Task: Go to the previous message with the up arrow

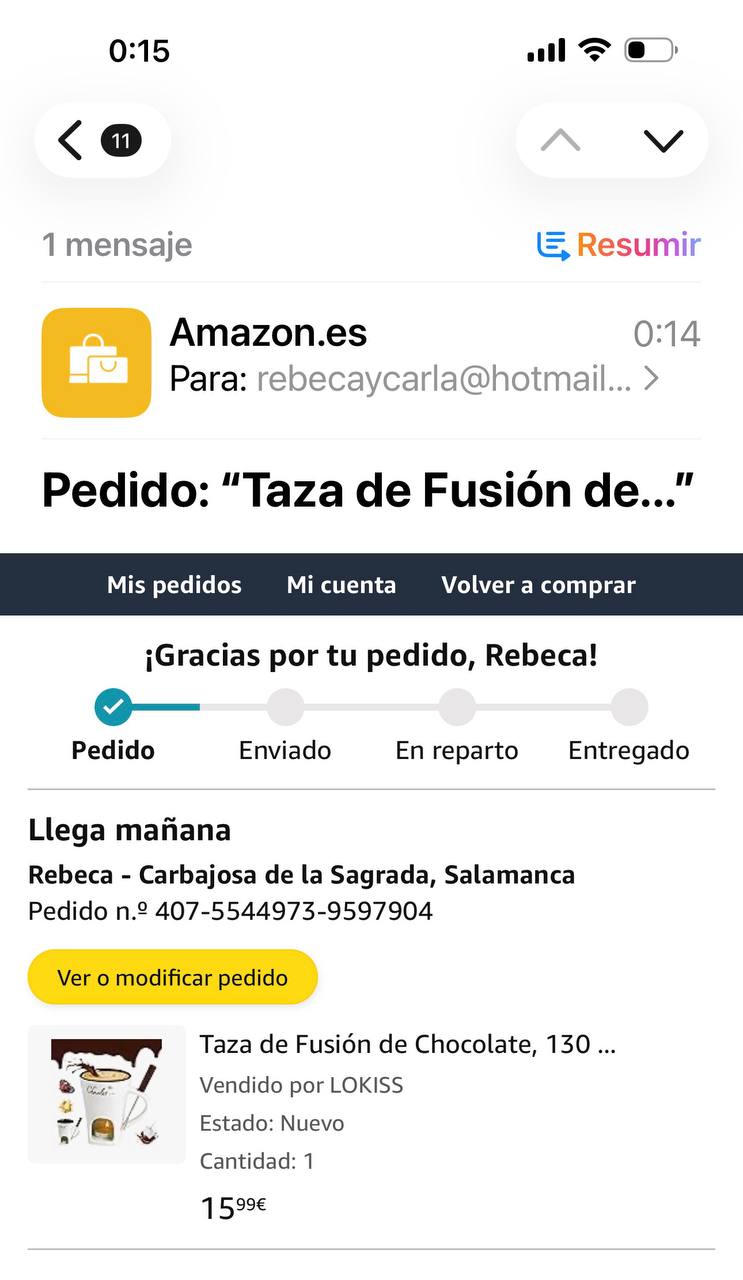Action: pyautogui.click(x=560, y=141)
